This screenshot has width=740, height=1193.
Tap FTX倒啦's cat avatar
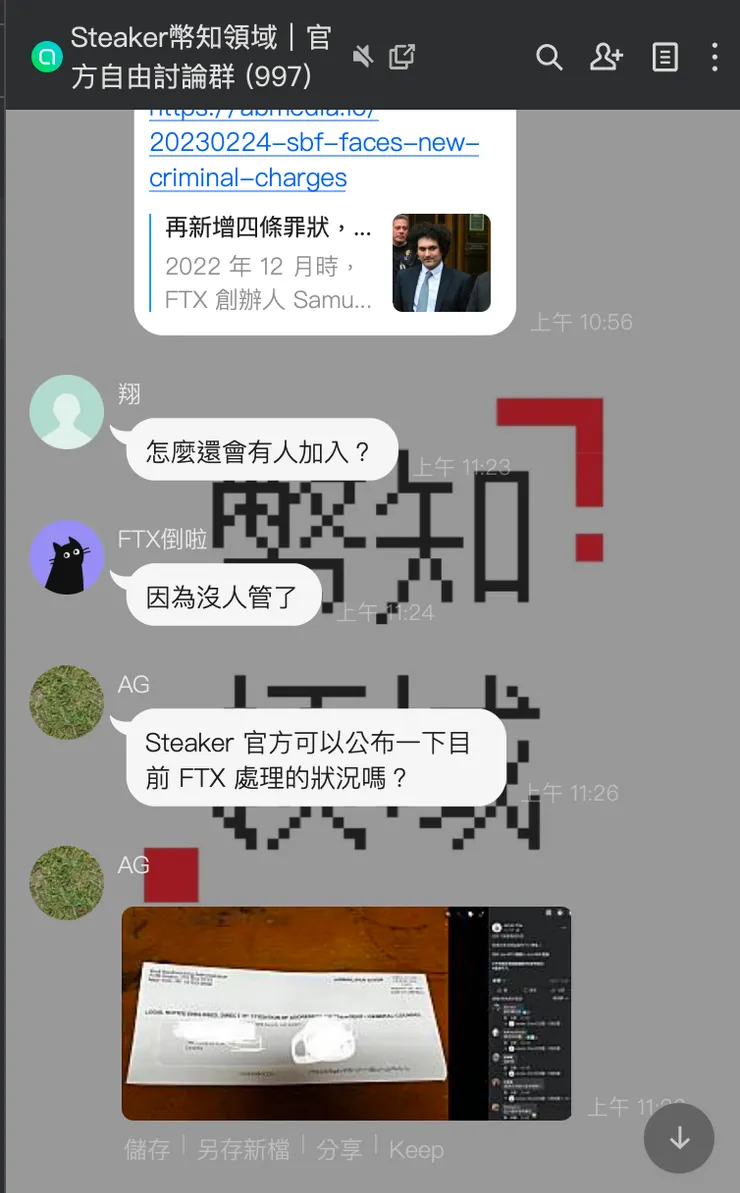click(66, 557)
